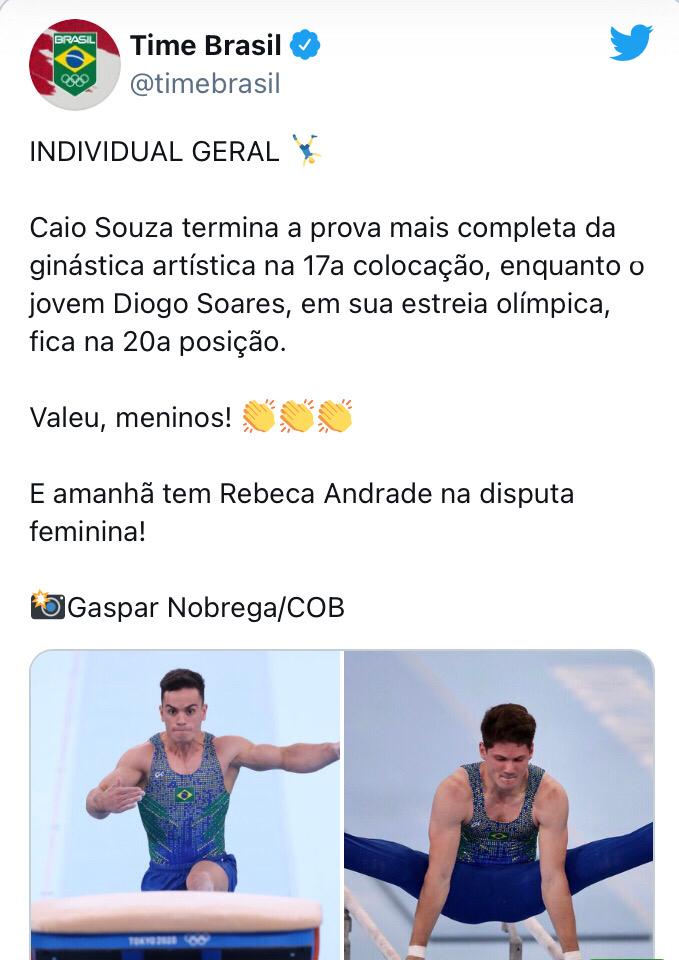View the parallel bars gymnast photo on the right
Viewport: 679px width, 960px height.
[498, 804]
